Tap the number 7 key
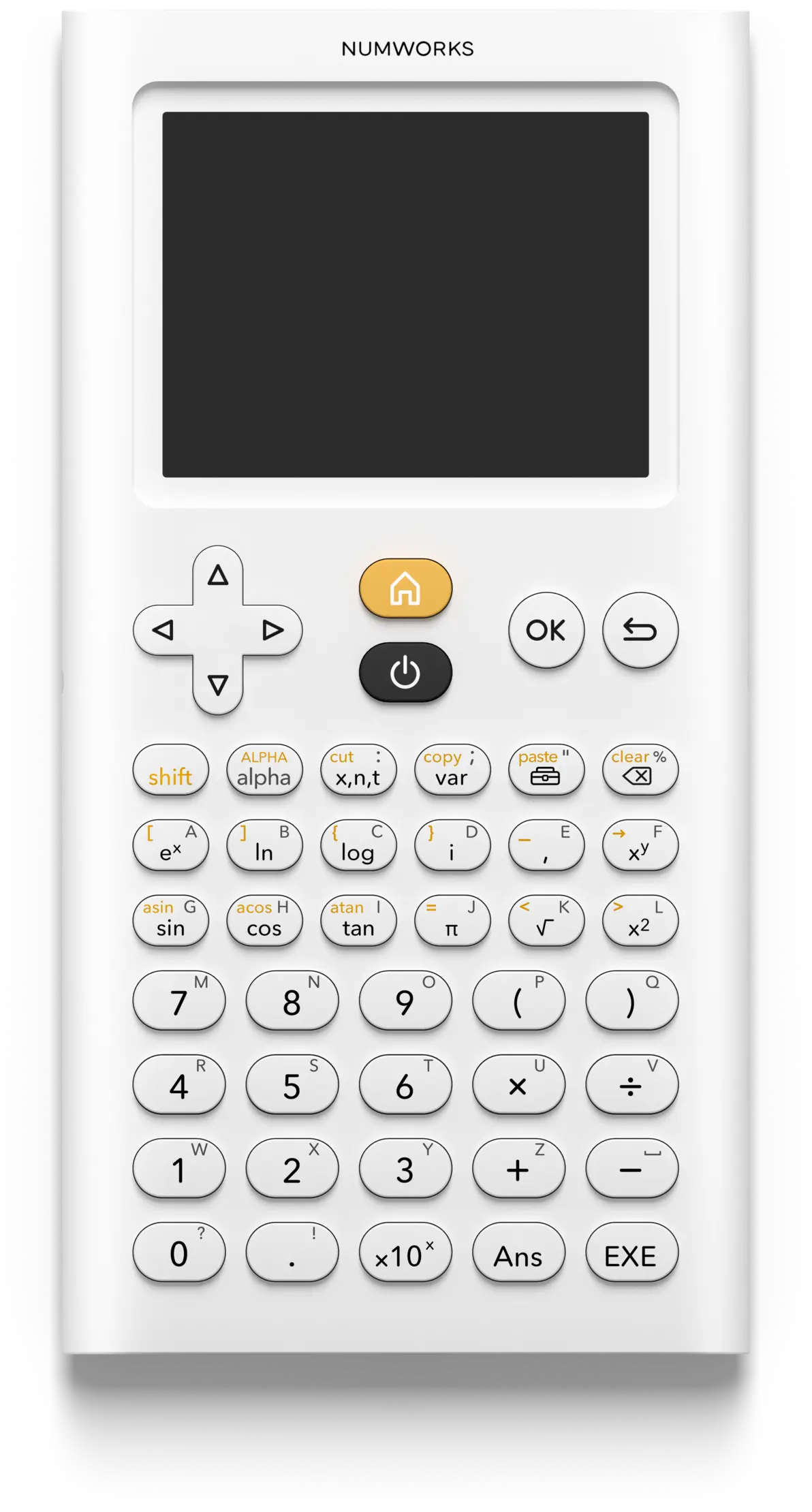The image size is (812, 1512). 179,1001
